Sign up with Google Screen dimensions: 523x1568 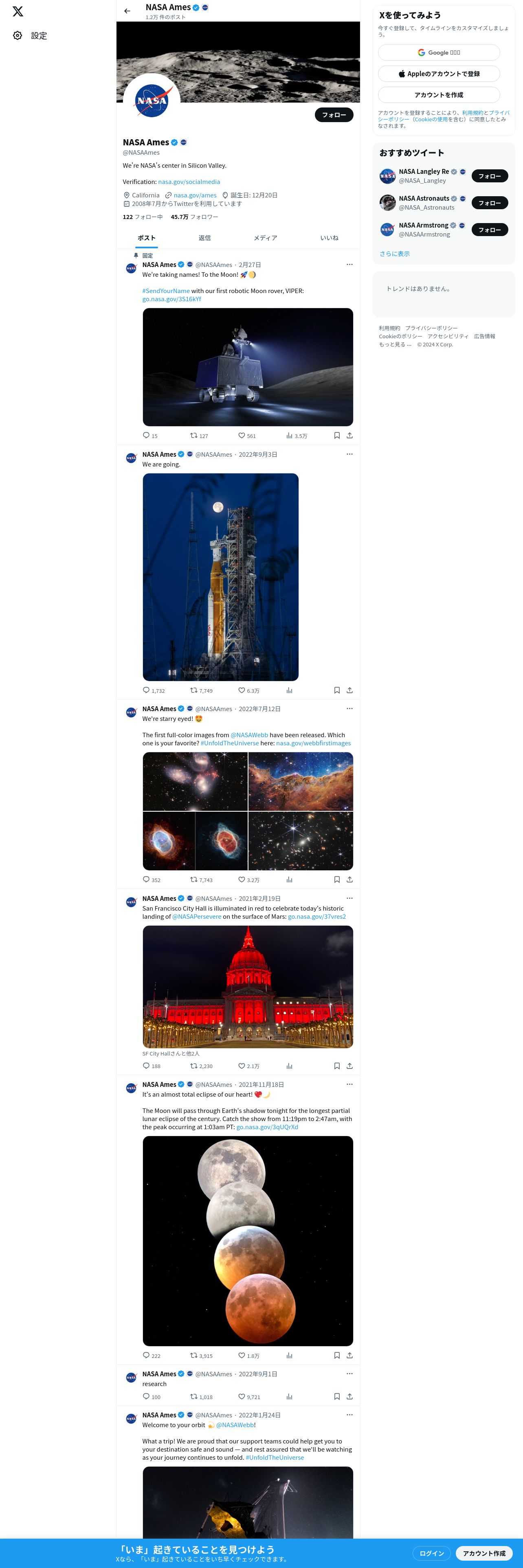click(x=438, y=53)
